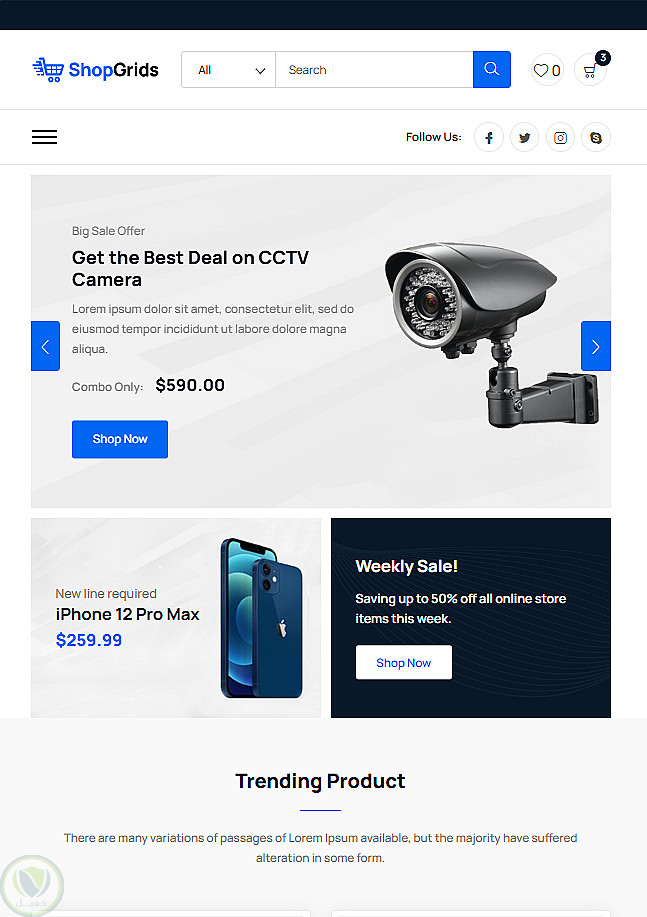
Task: Open the shopping cart
Action: coord(590,70)
